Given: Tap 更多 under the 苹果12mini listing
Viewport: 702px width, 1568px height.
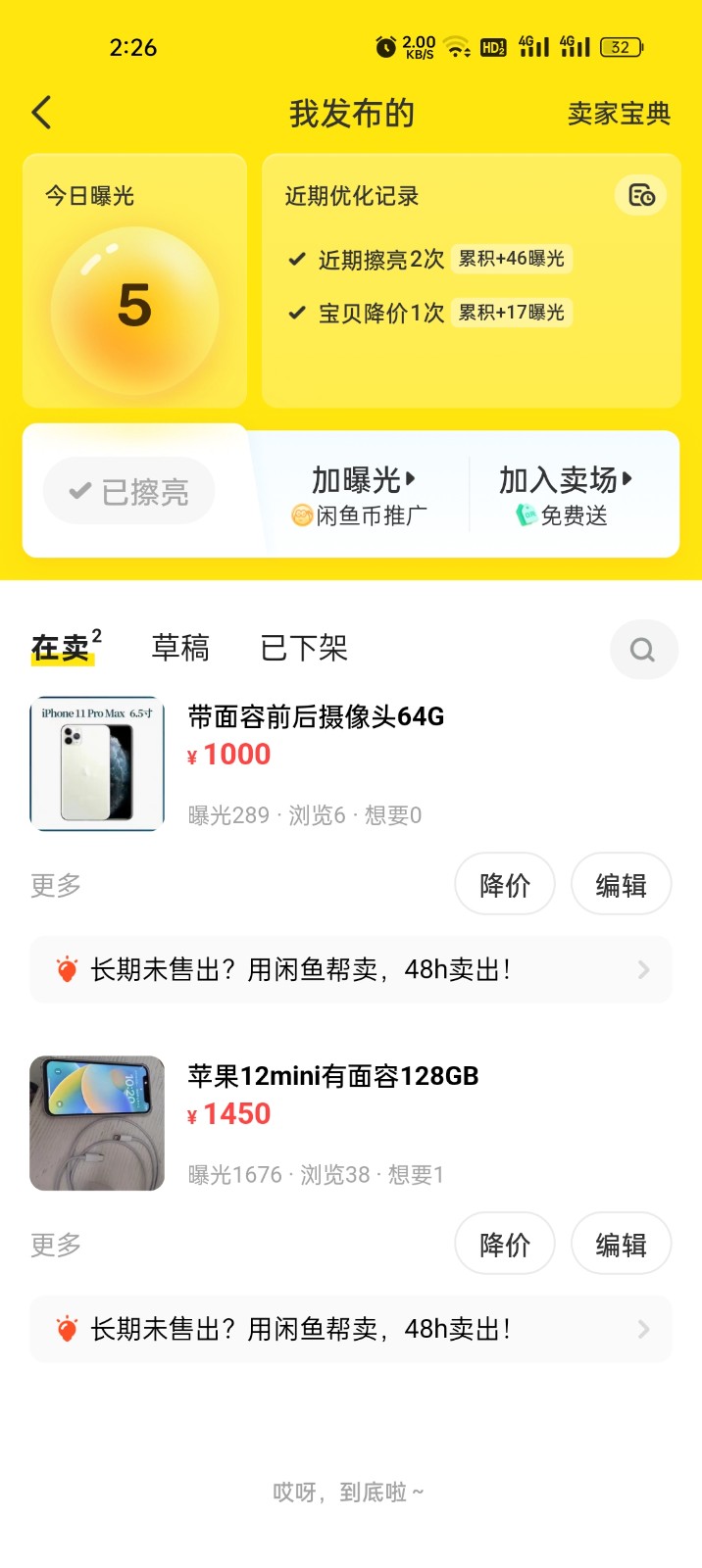Looking at the screenshot, I should 56,1245.
